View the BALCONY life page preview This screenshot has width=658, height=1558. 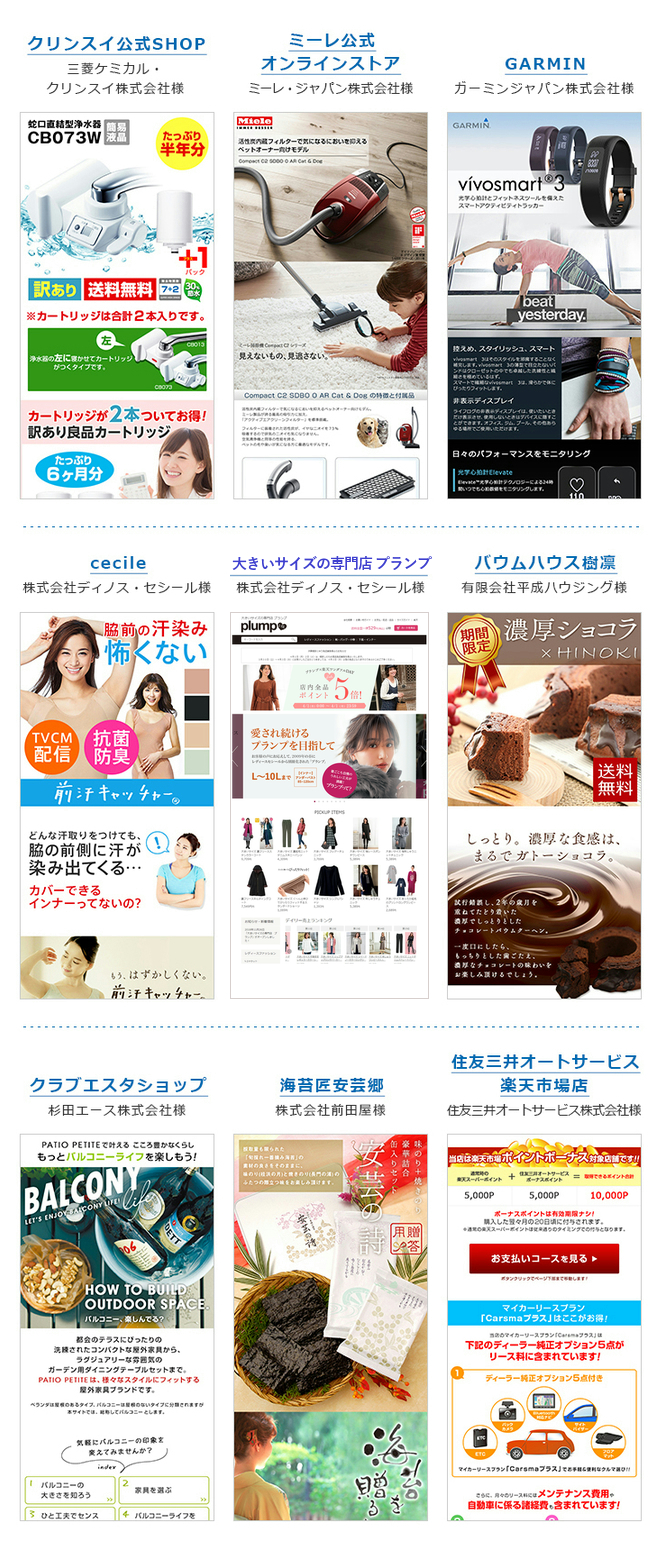click(117, 1327)
